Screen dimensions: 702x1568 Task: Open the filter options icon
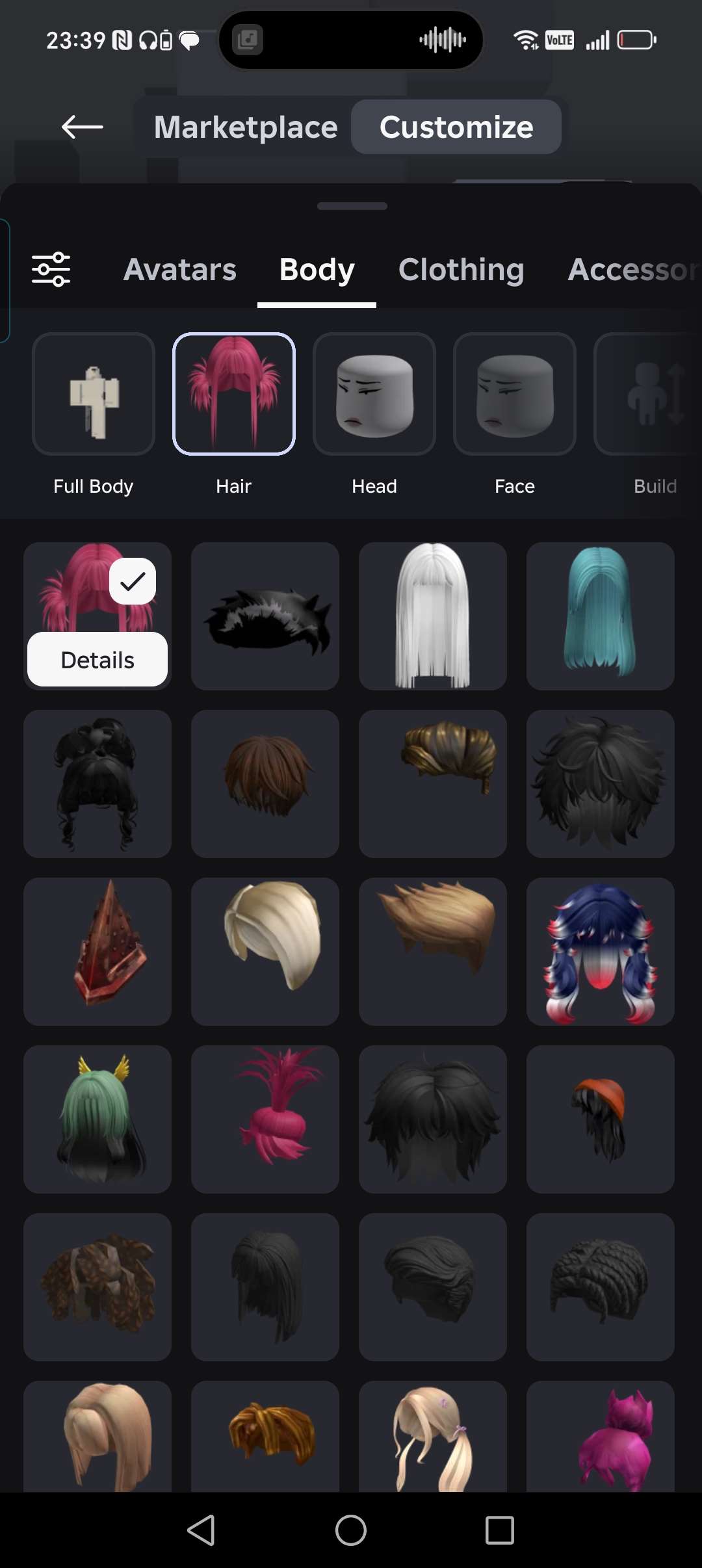click(51, 269)
